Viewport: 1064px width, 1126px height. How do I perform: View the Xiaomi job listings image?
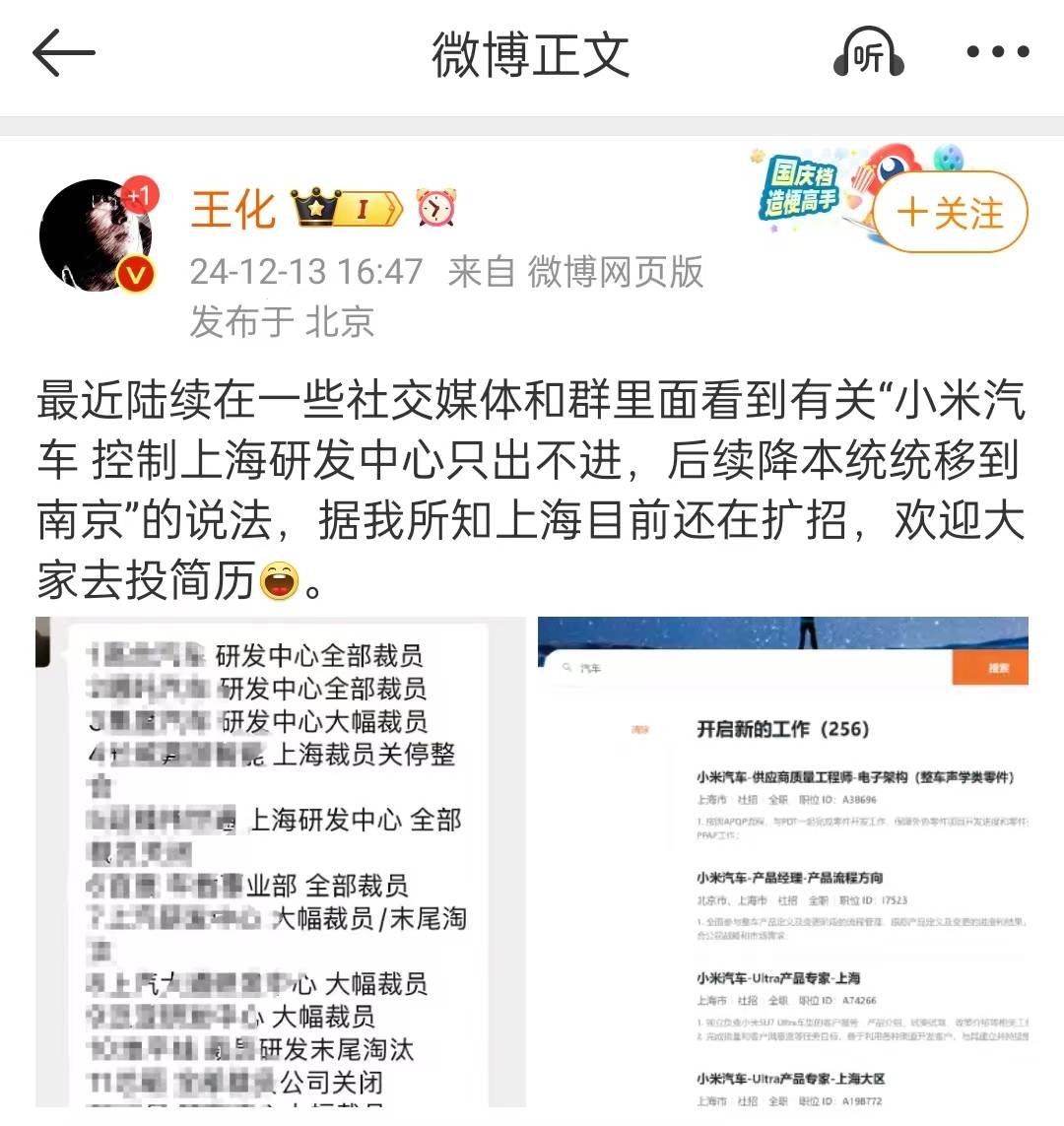(x=782, y=862)
